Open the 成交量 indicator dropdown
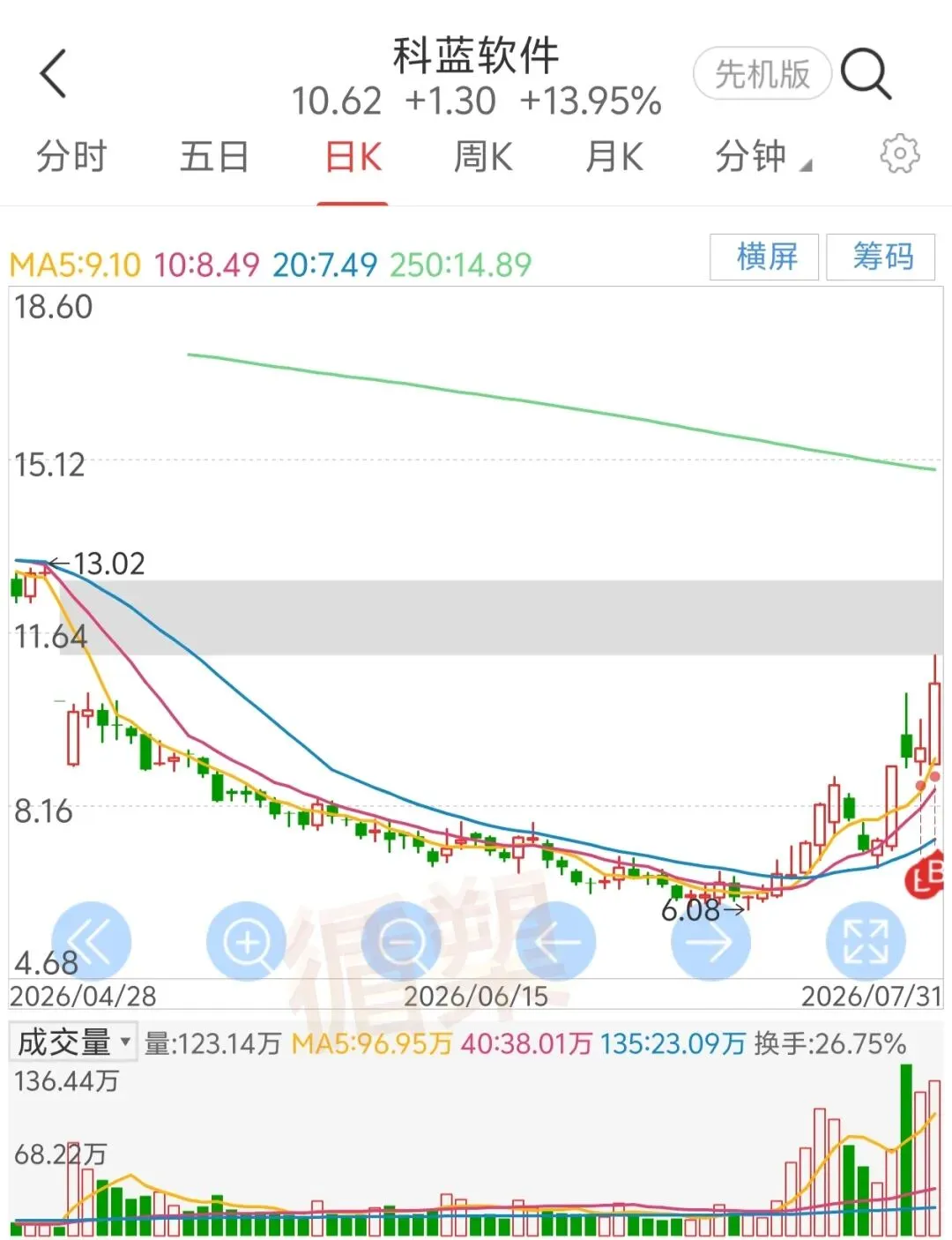The height and width of the screenshot is (1240, 952). click(74, 1042)
